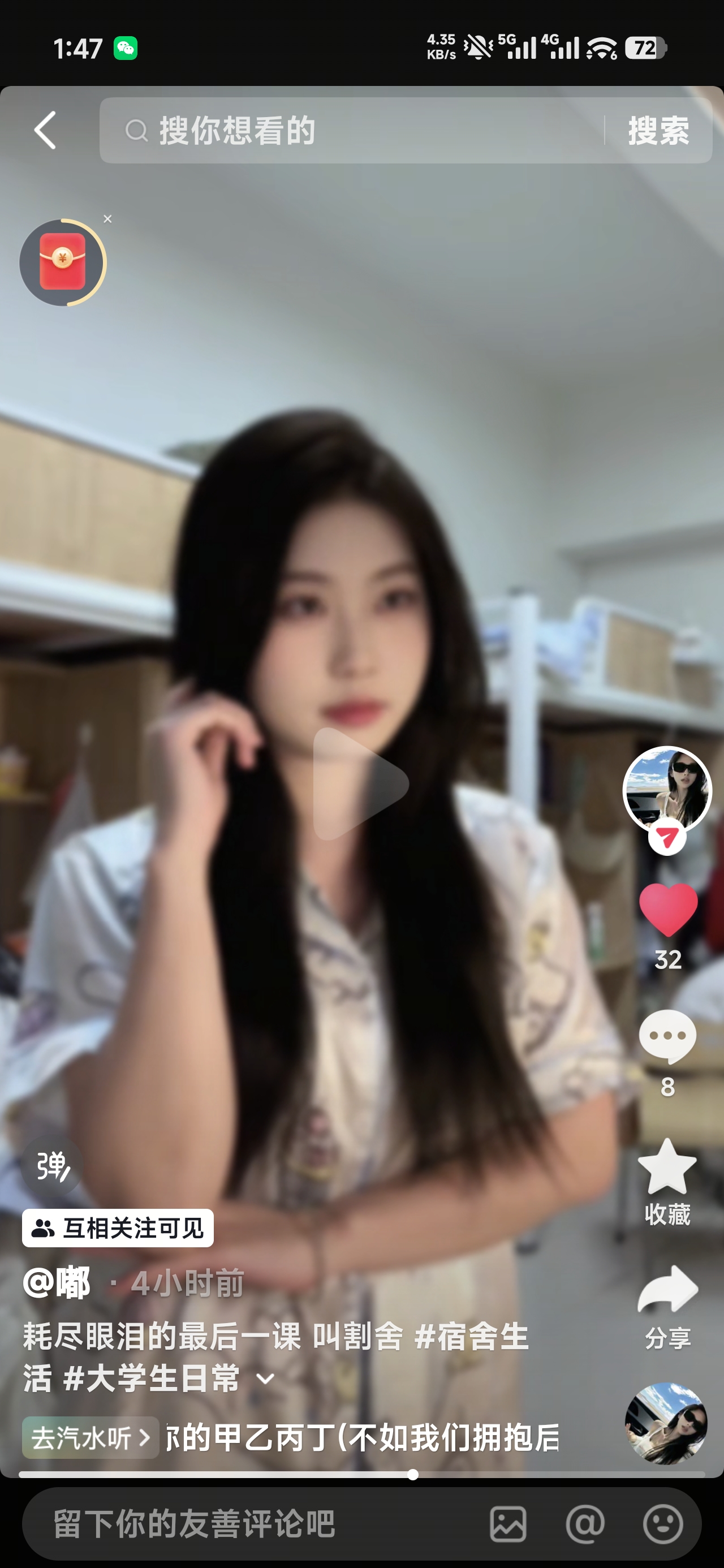The image size is (724, 1568).
Task: Open the @嘟 author username
Action: click(x=57, y=1282)
